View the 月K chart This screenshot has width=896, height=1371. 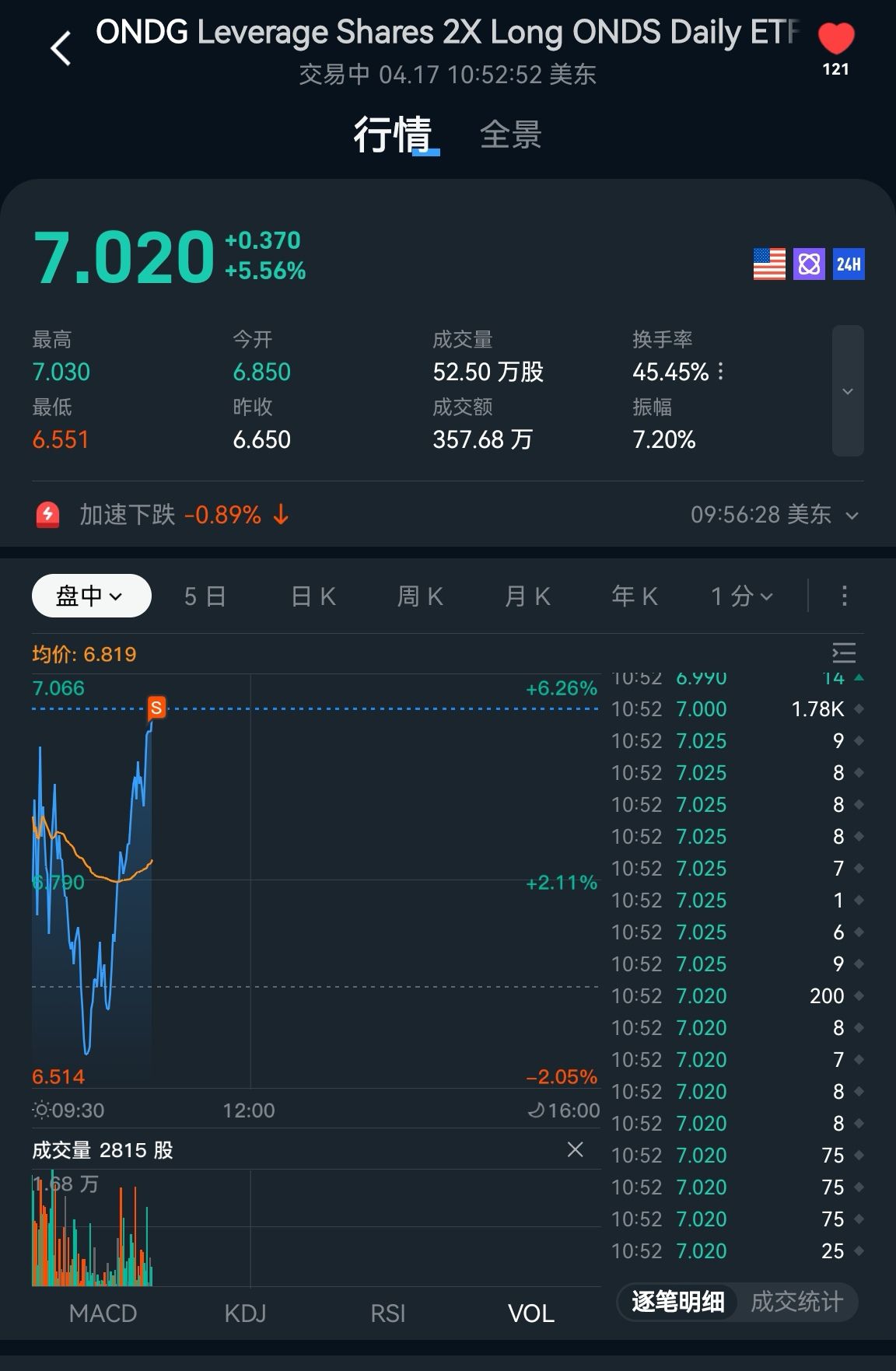click(x=527, y=596)
